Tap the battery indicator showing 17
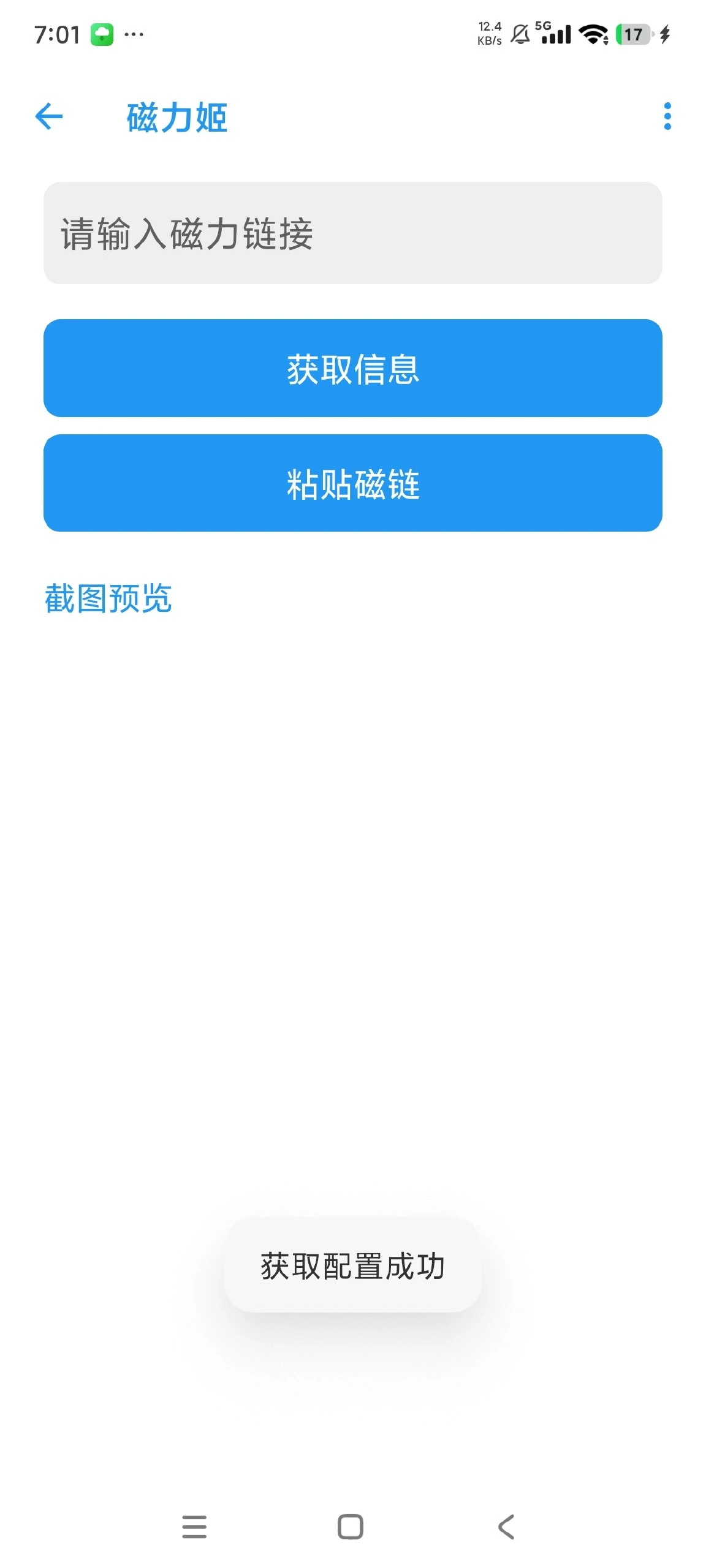 point(632,35)
